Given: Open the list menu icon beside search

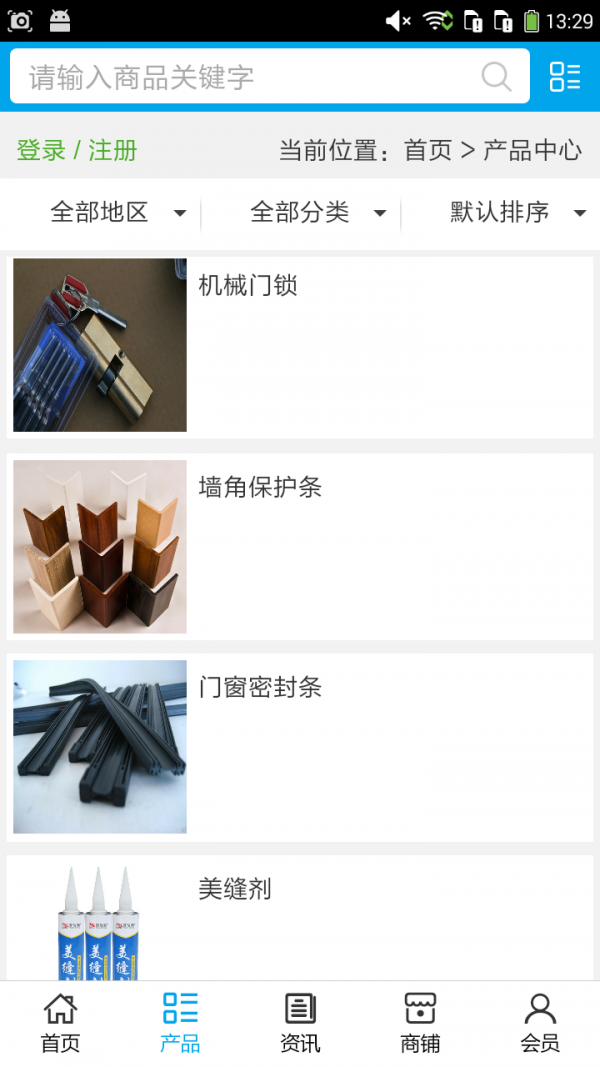Looking at the screenshot, I should pyautogui.click(x=565, y=77).
